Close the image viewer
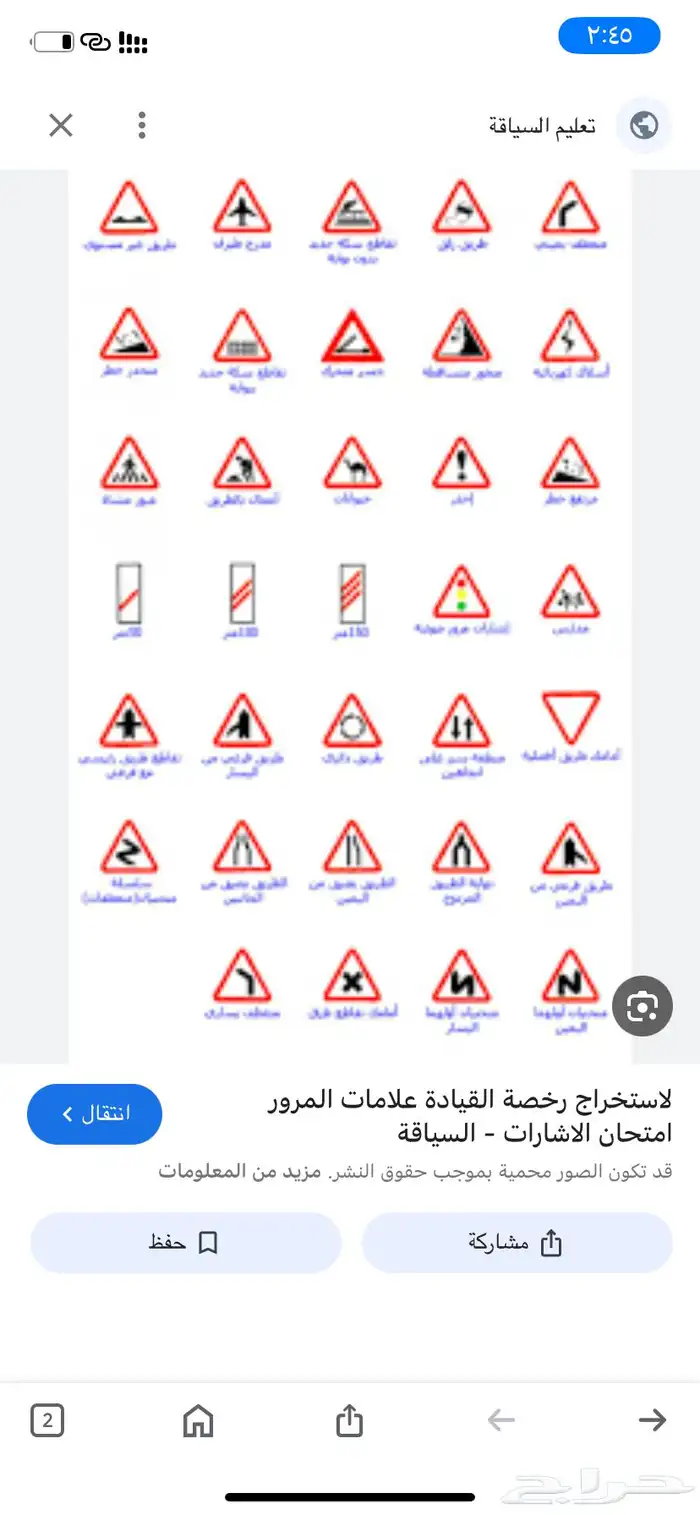 61,125
